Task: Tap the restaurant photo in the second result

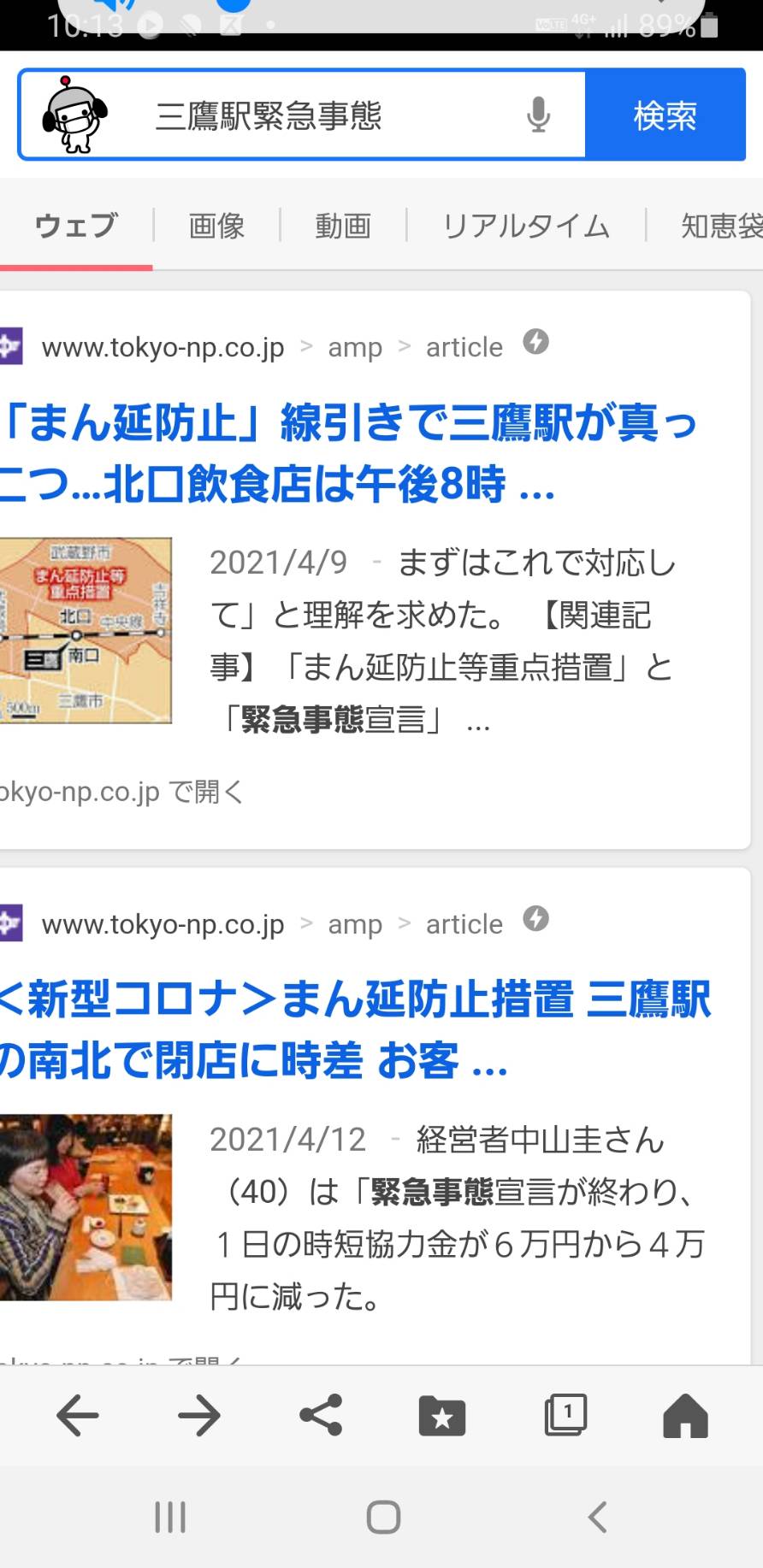Action: tap(86, 1207)
